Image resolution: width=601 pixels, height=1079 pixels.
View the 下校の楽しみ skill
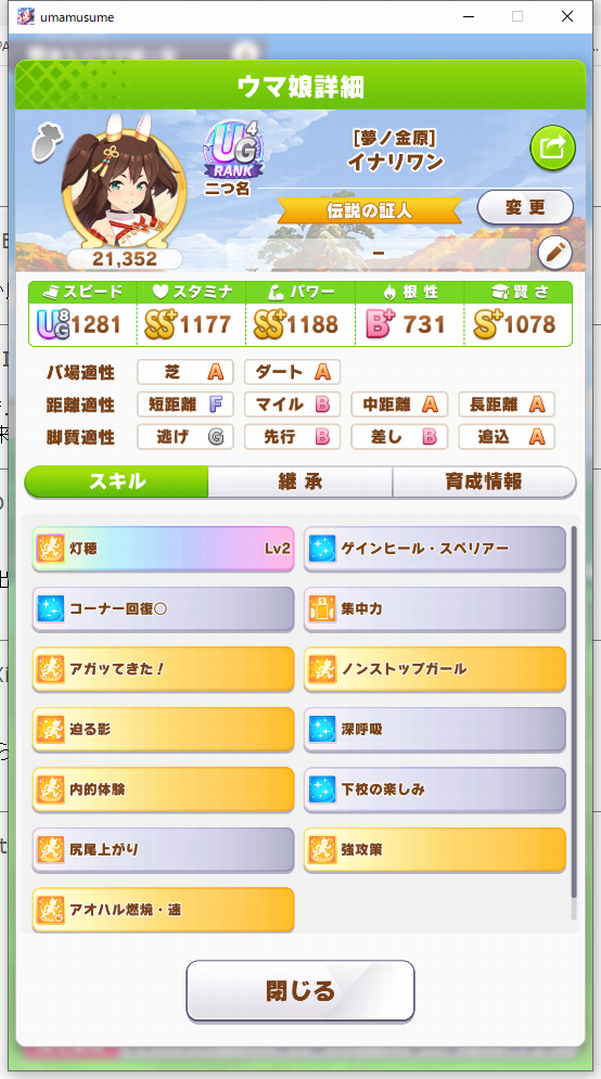(x=434, y=789)
